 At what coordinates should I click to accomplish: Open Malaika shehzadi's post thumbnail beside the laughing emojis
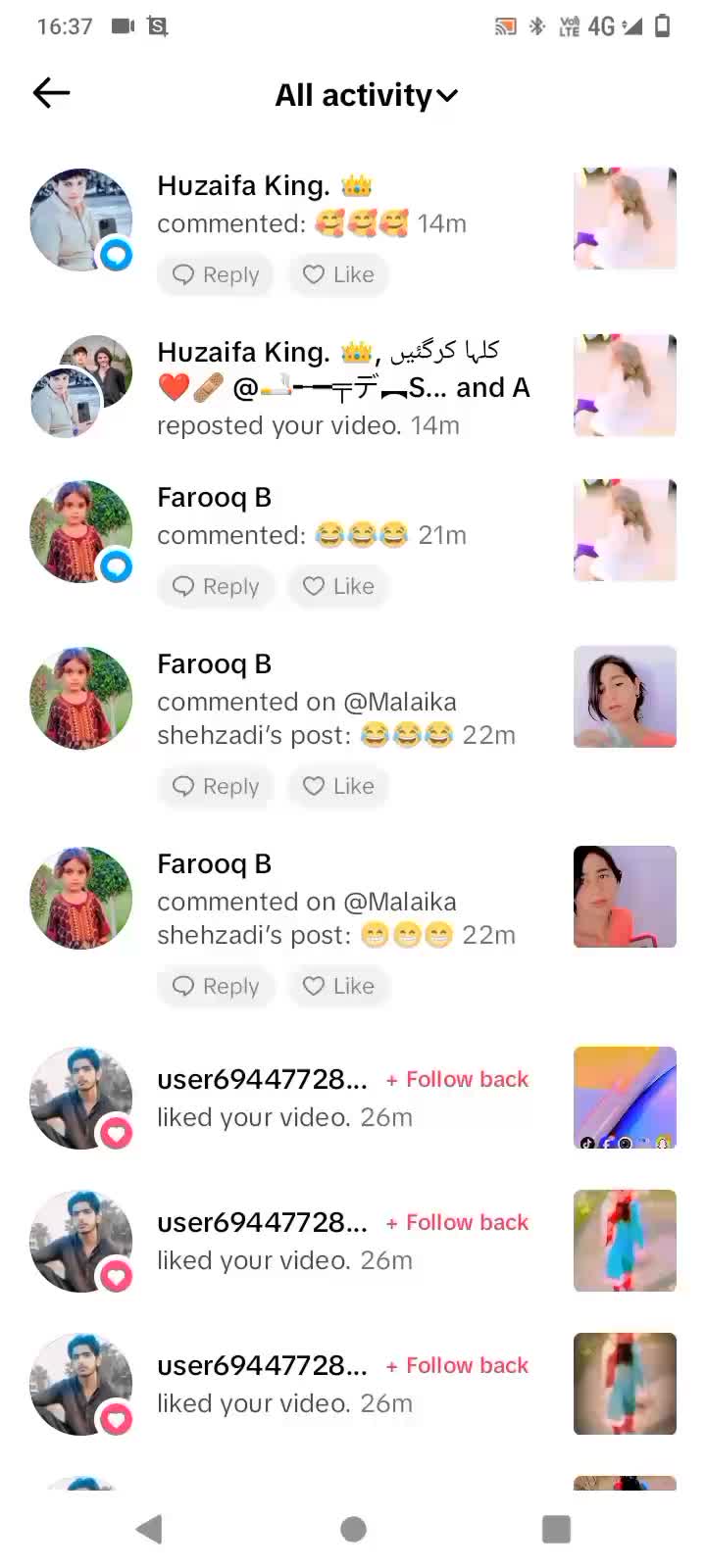click(625, 697)
